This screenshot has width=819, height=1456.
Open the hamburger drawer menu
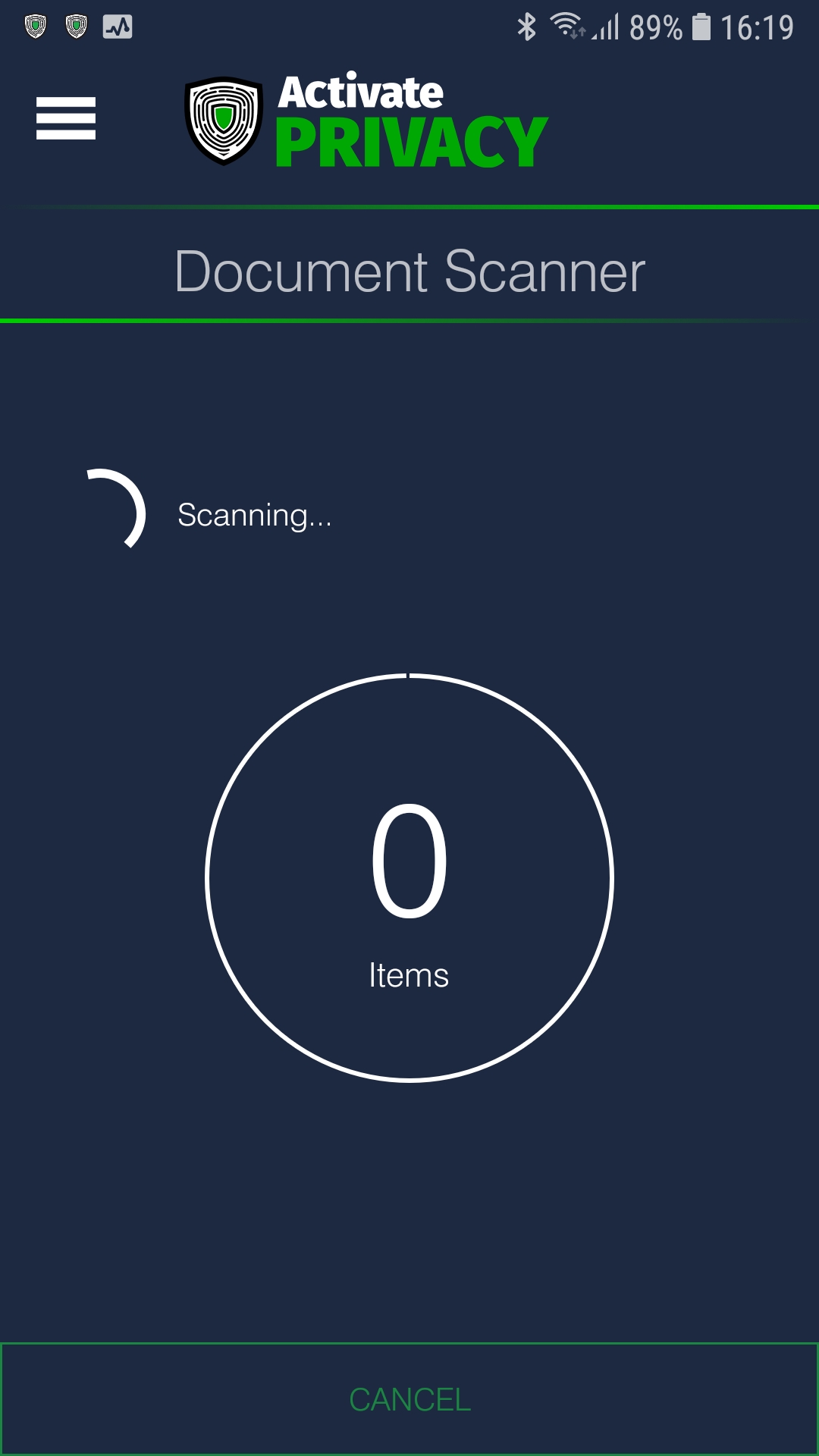coord(66,118)
